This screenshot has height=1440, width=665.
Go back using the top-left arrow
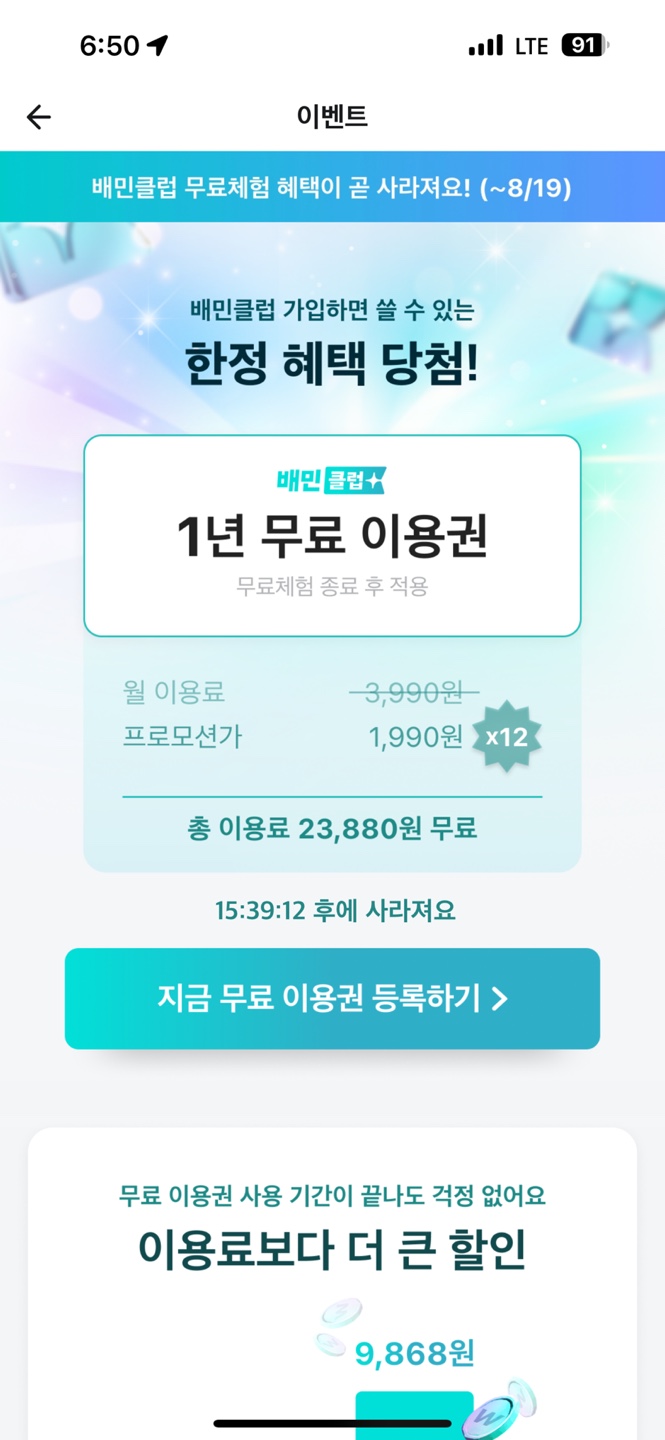(x=38, y=117)
